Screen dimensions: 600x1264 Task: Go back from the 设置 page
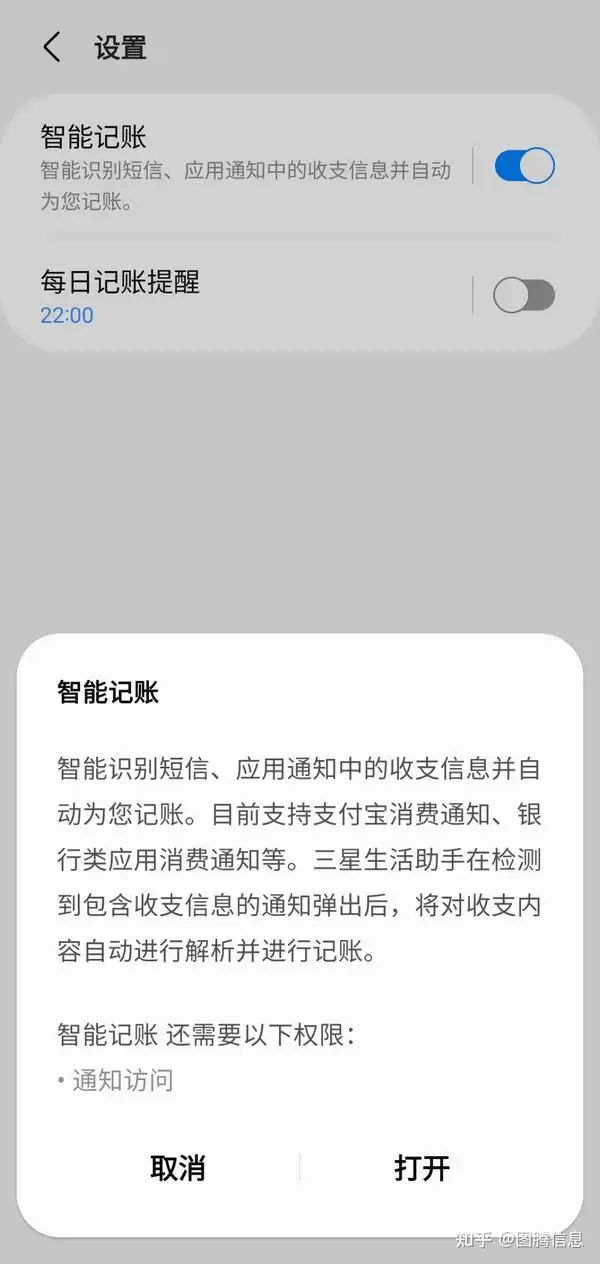(52, 47)
